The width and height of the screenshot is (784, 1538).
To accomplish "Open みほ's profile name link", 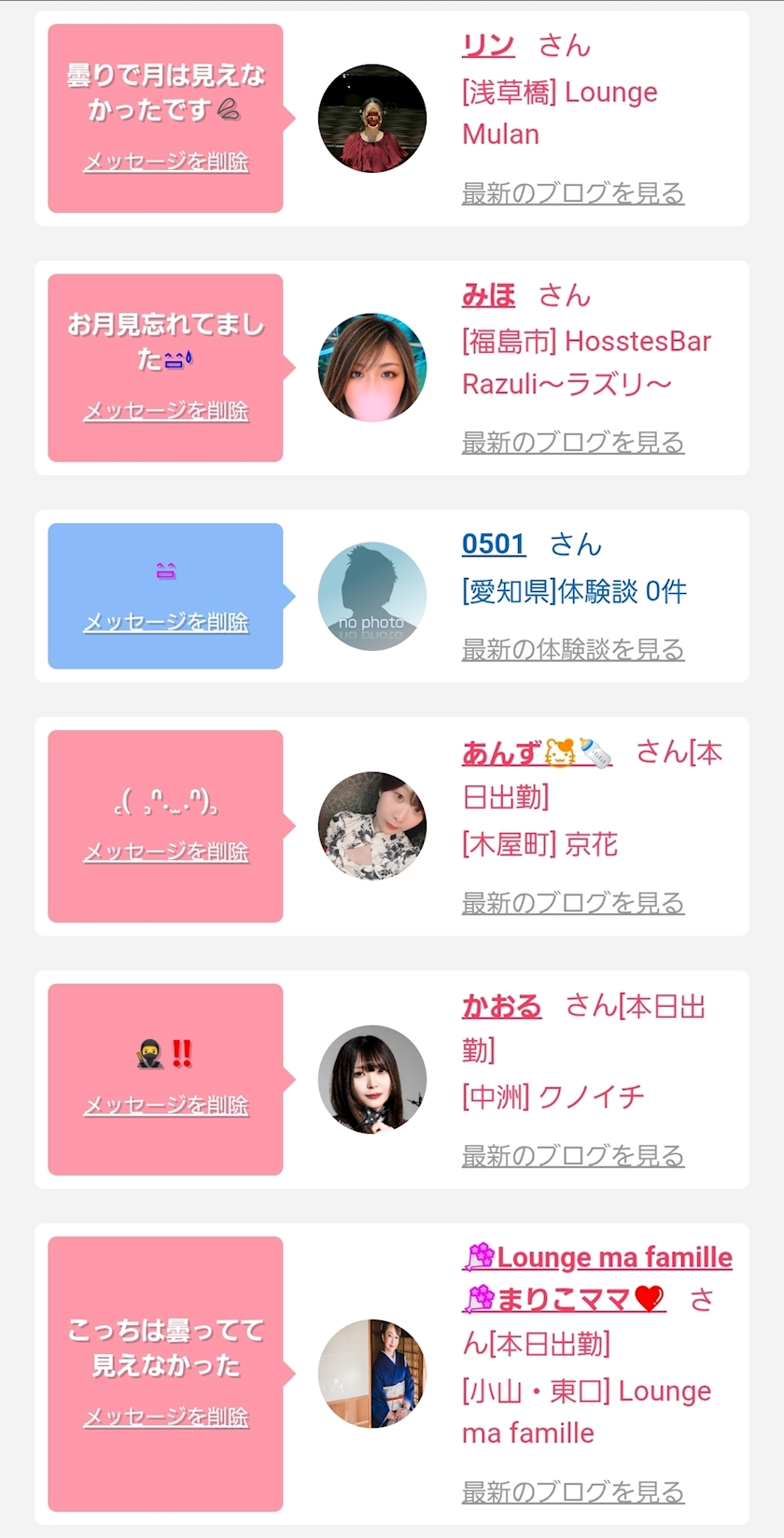I will click(488, 295).
